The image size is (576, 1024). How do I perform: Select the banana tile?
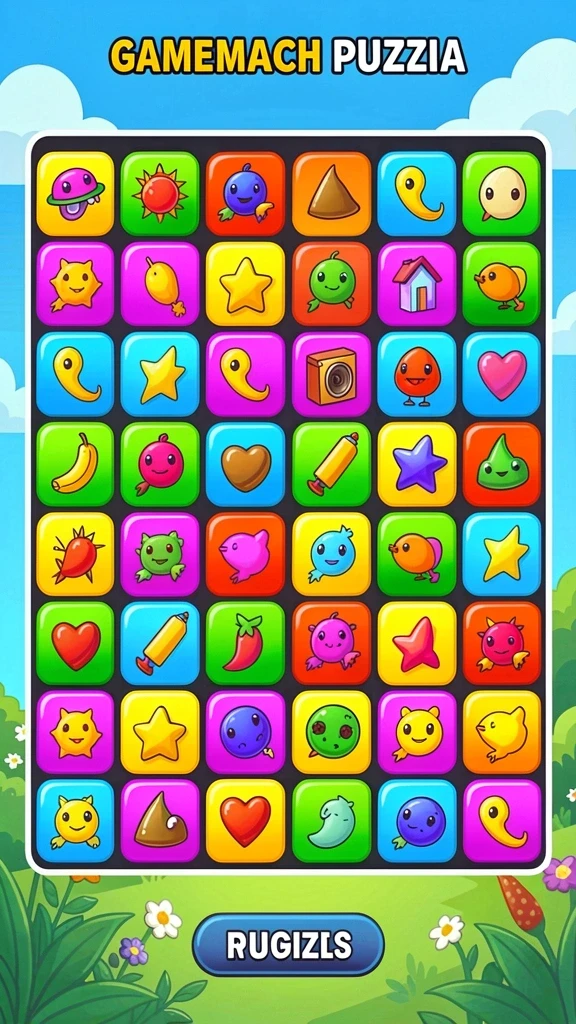pos(75,464)
